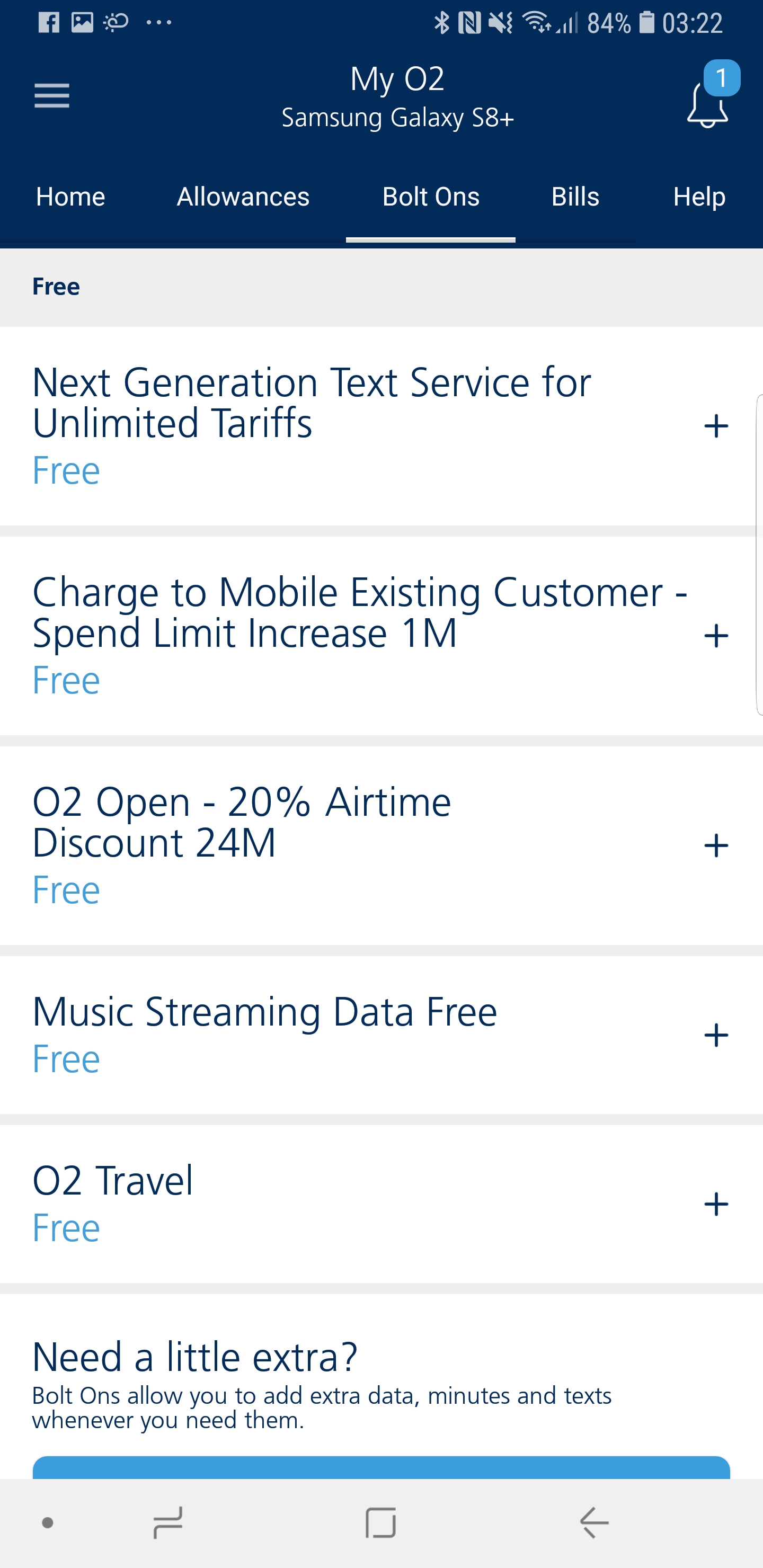The height and width of the screenshot is (1568, 763).
Task: Expand Next Generation Text Service bolt on
Action: (717, 425)
